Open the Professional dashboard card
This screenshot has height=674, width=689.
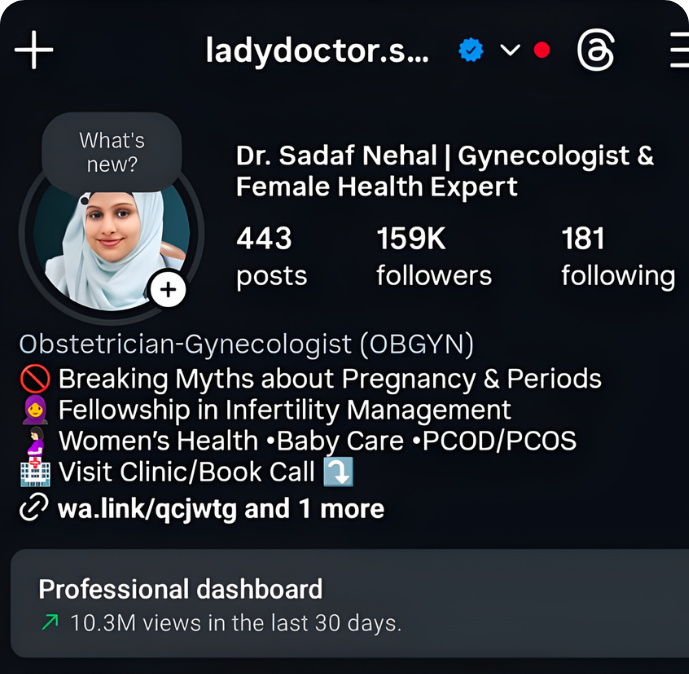pos(344,604)
